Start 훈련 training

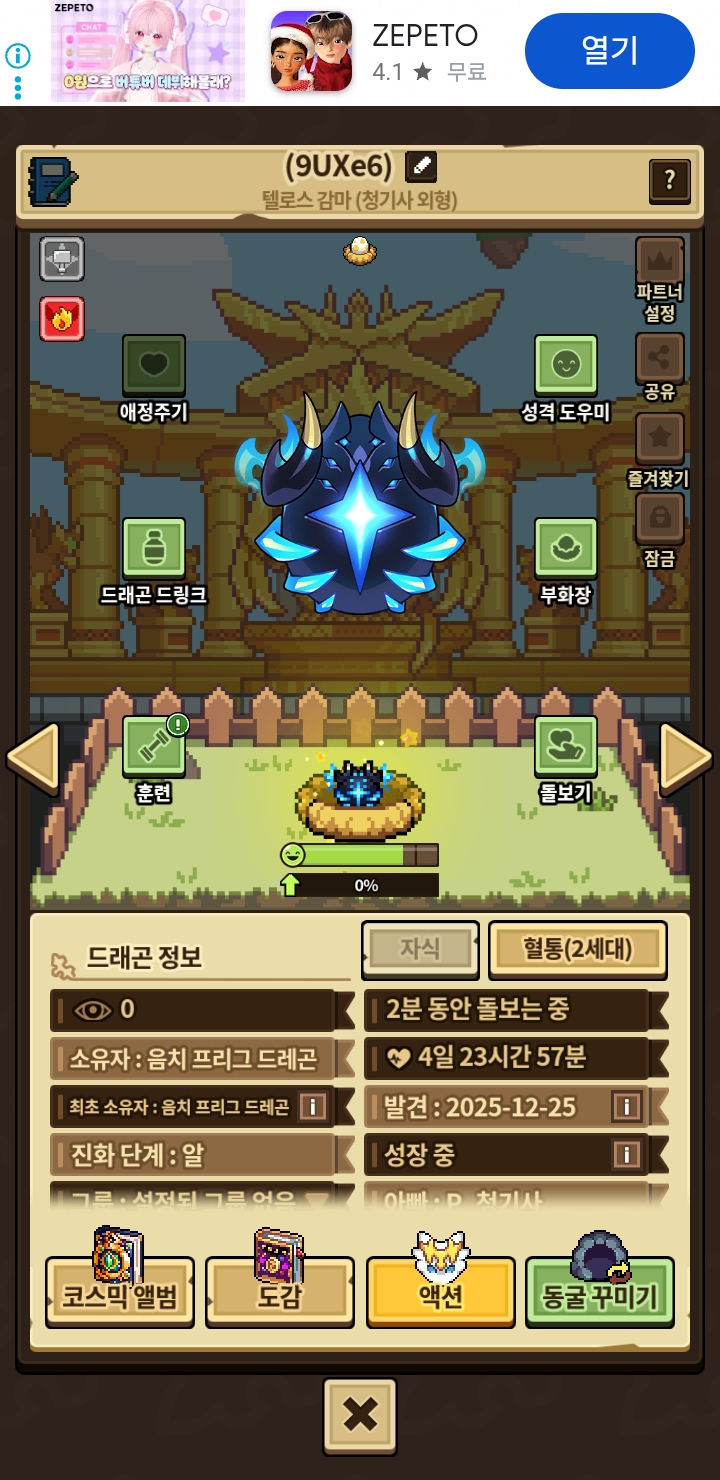tap(153, 747)
